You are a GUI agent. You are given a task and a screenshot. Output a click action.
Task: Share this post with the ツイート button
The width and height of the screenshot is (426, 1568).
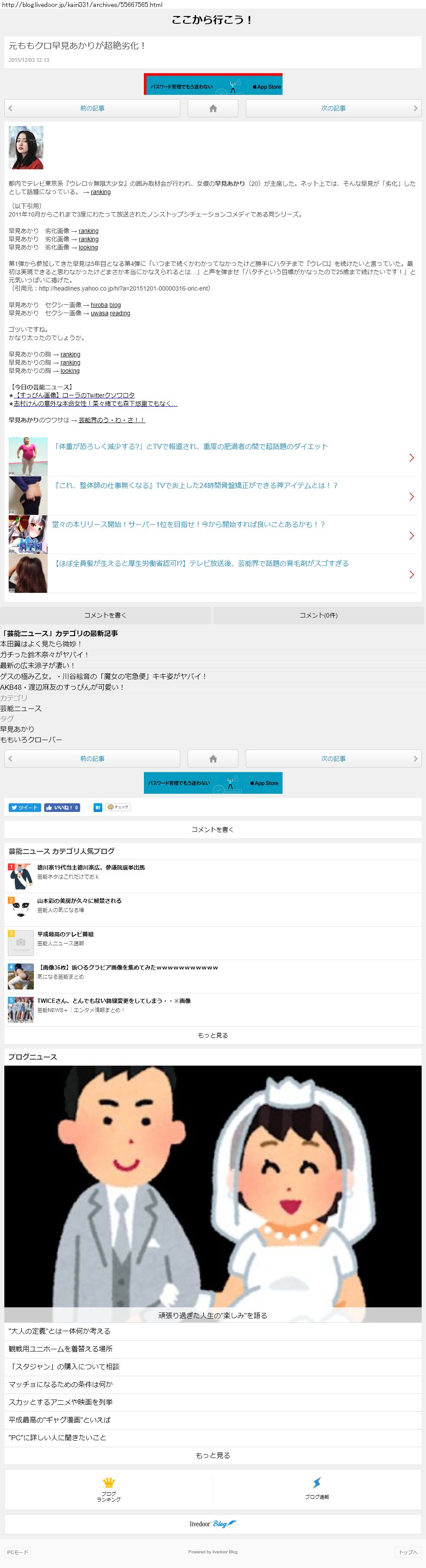click(x=24, y=807)
